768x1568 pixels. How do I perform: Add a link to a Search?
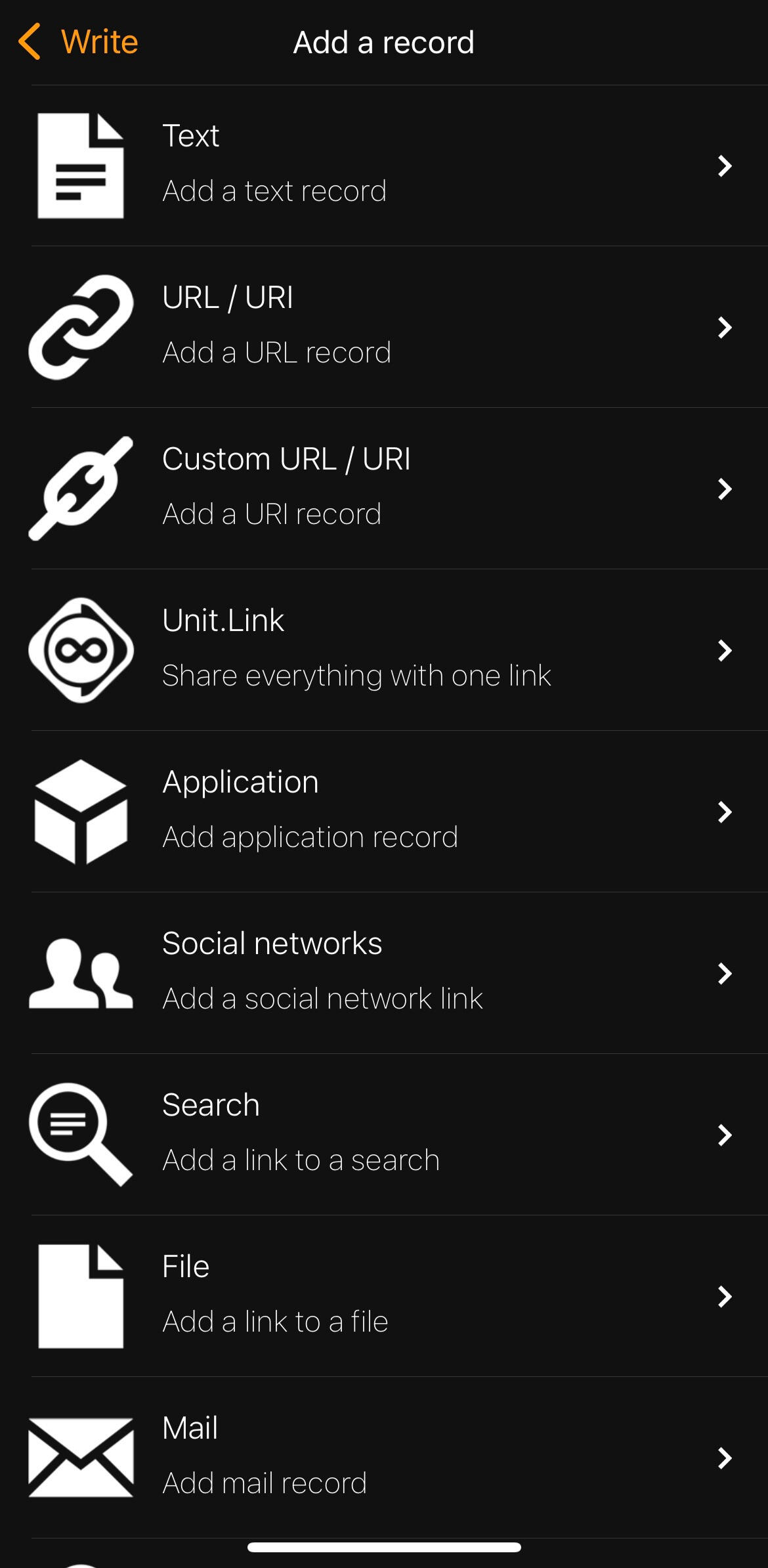pyautogui.click(x=384, y=1135)
